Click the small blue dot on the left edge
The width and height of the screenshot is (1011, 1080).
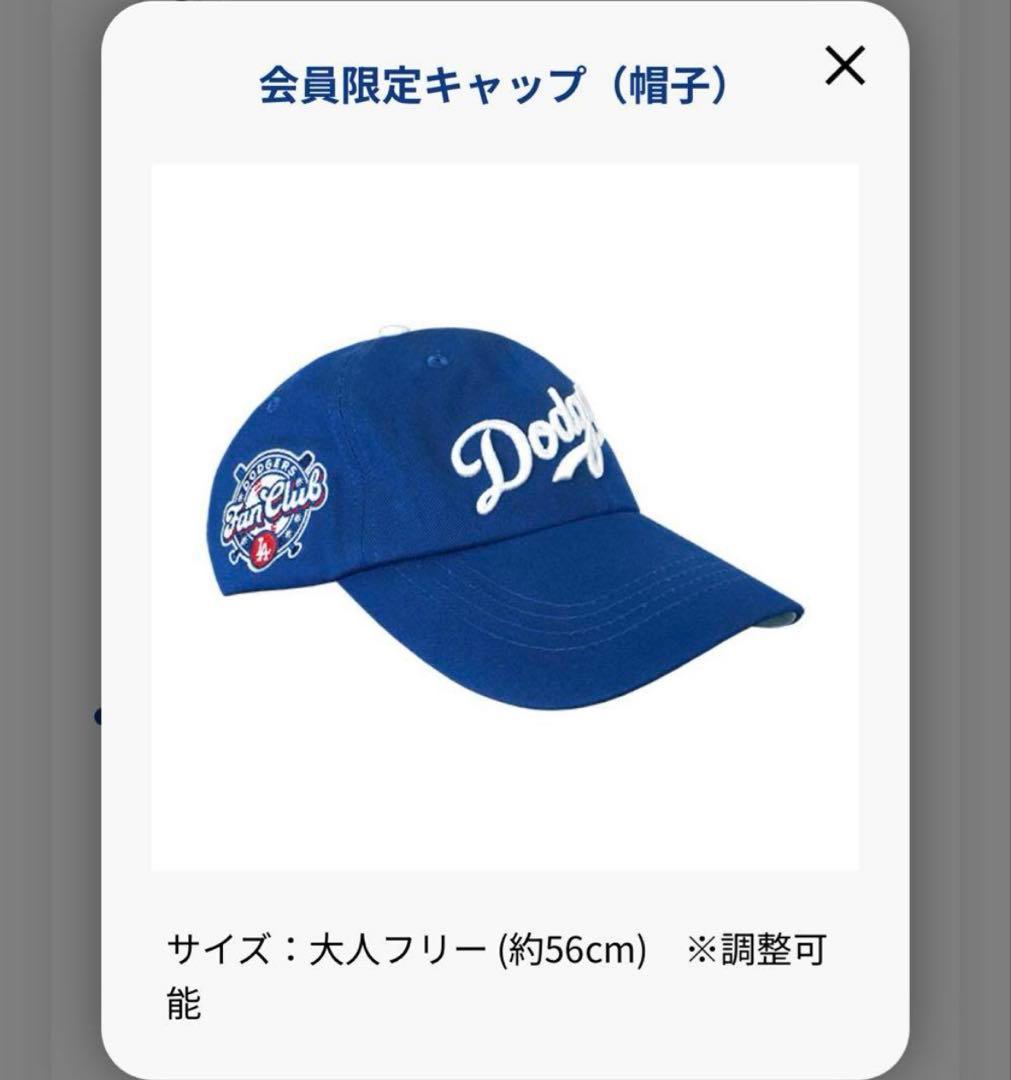pos(97,714)
